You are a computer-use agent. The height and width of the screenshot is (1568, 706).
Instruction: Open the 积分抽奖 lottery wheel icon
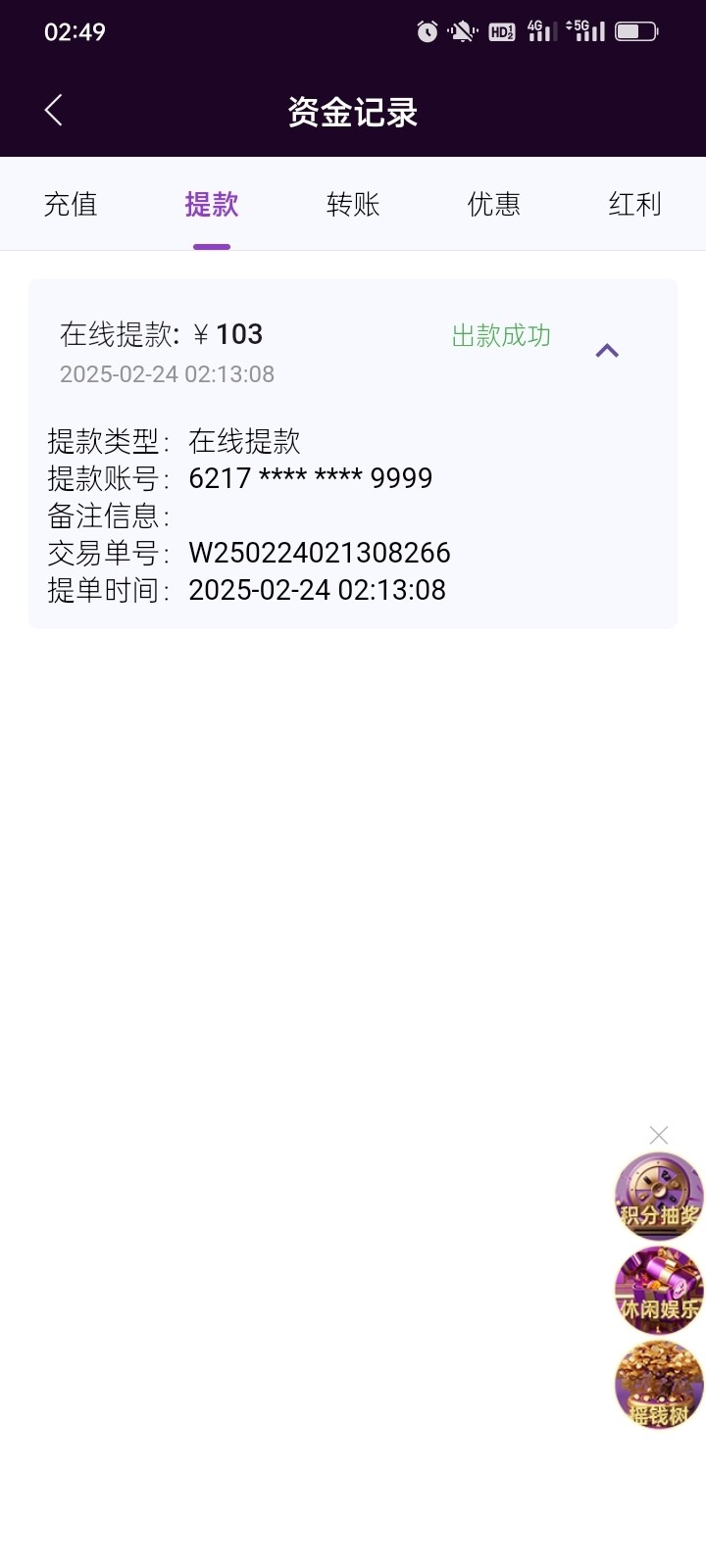click(x=657, y=1196)
